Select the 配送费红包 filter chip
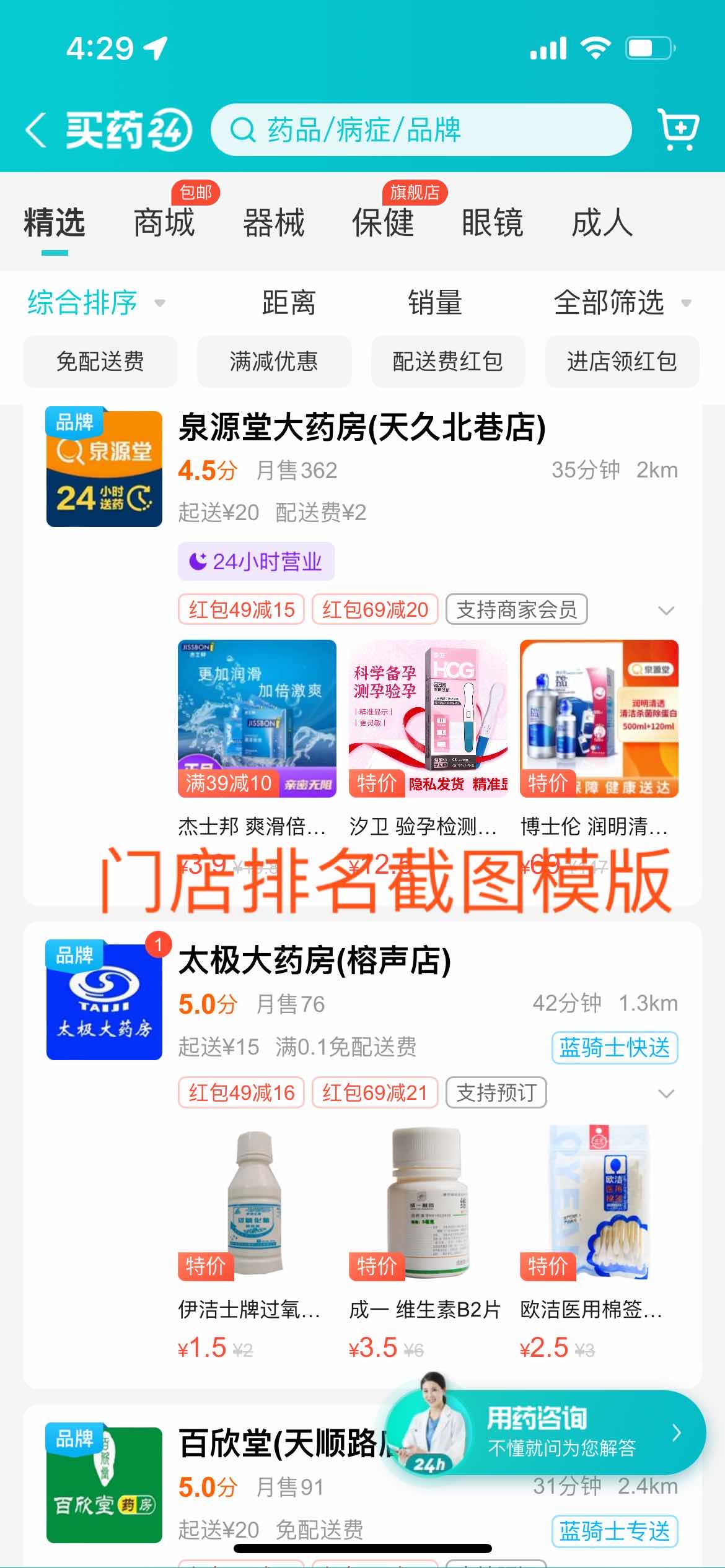 click(448, 361)
